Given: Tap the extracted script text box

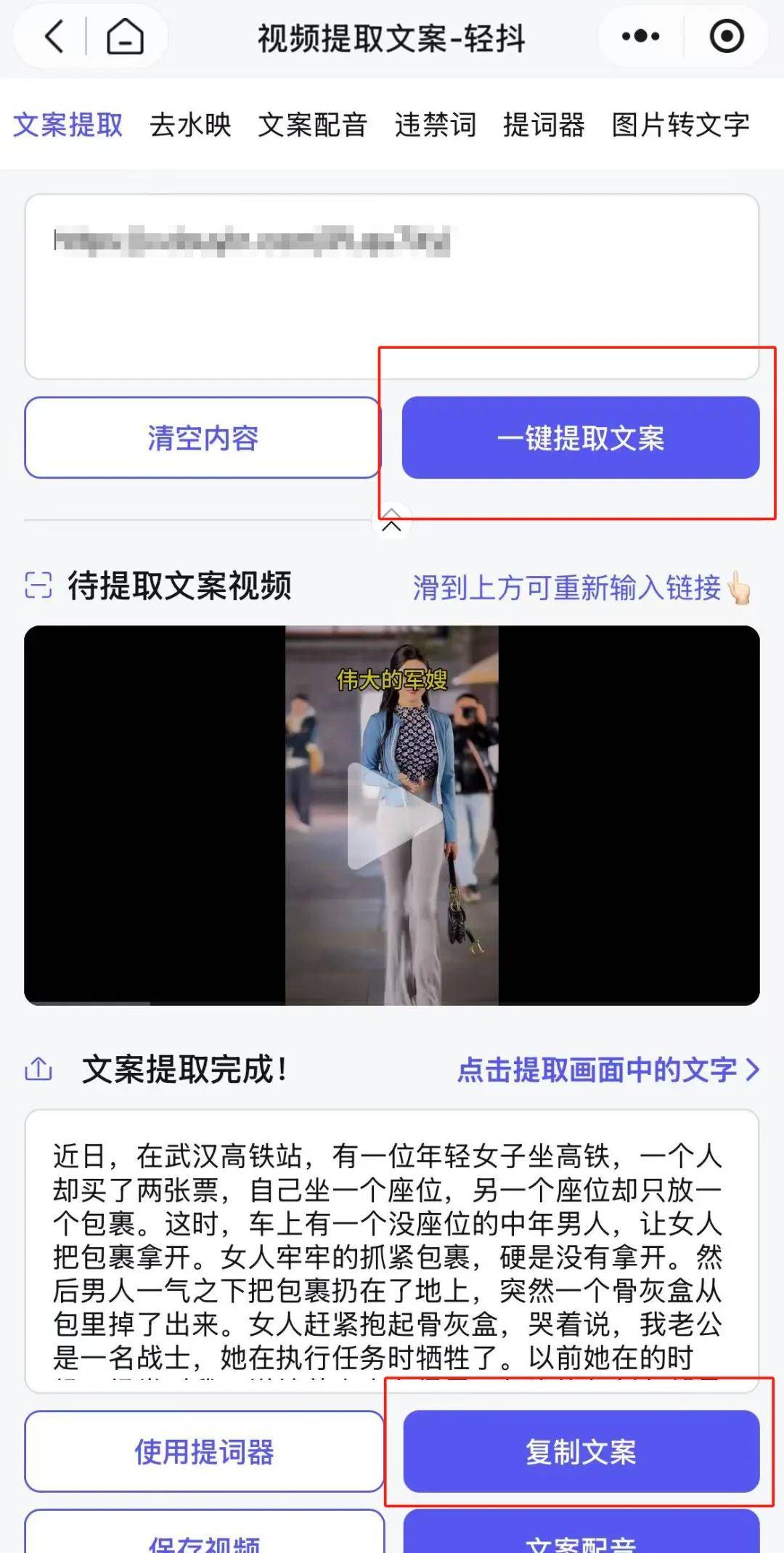Looking at the screenshot, I should pyautogui.click(x=392, y=1251).
